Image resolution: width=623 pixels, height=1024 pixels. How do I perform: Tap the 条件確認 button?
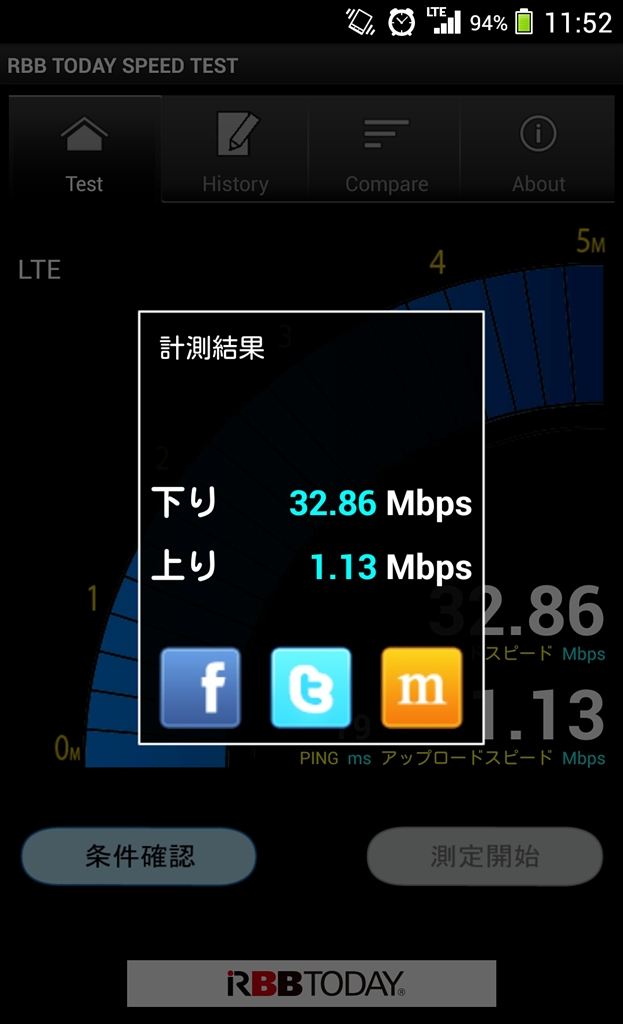tap(139, 856)
